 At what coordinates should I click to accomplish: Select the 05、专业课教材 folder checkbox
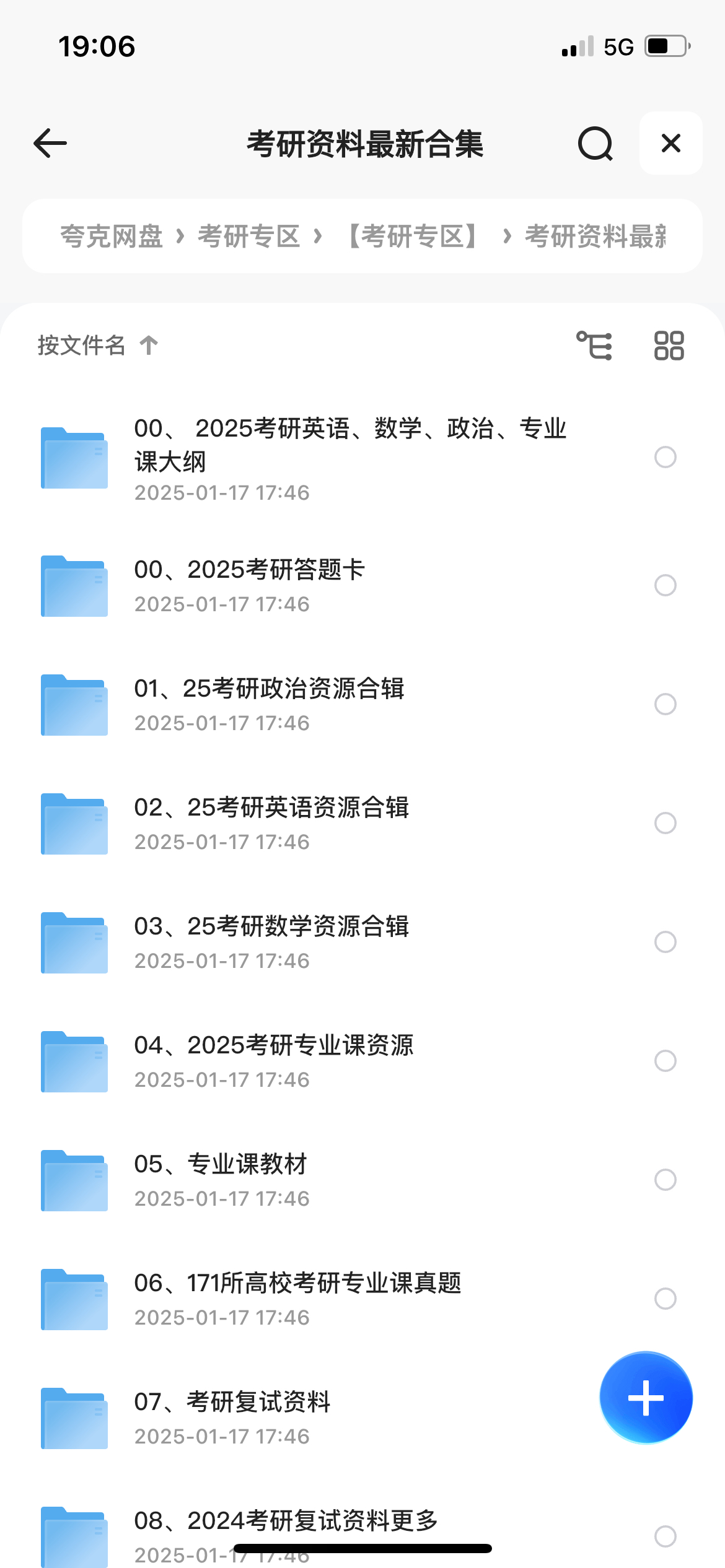coord(665,1179)
